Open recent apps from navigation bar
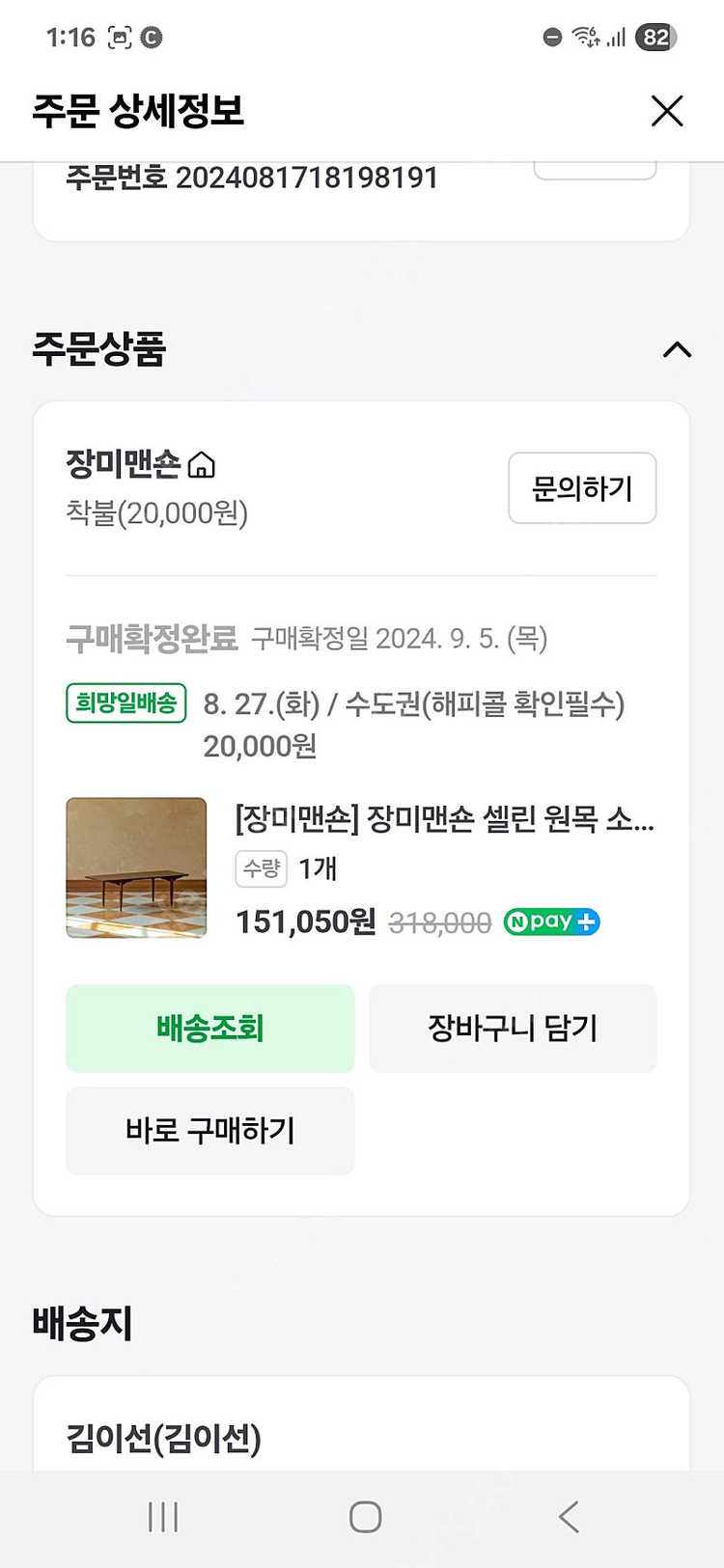Image resolution: width=724 pixels, height=1568 pixels. [162, 1516]
